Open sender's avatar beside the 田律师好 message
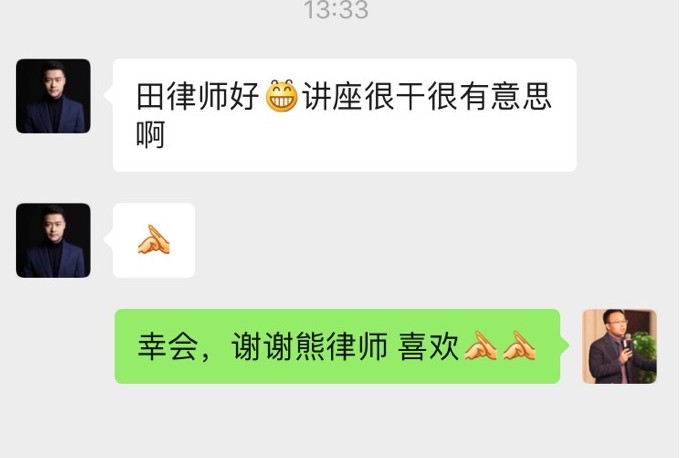 [53, 96]
